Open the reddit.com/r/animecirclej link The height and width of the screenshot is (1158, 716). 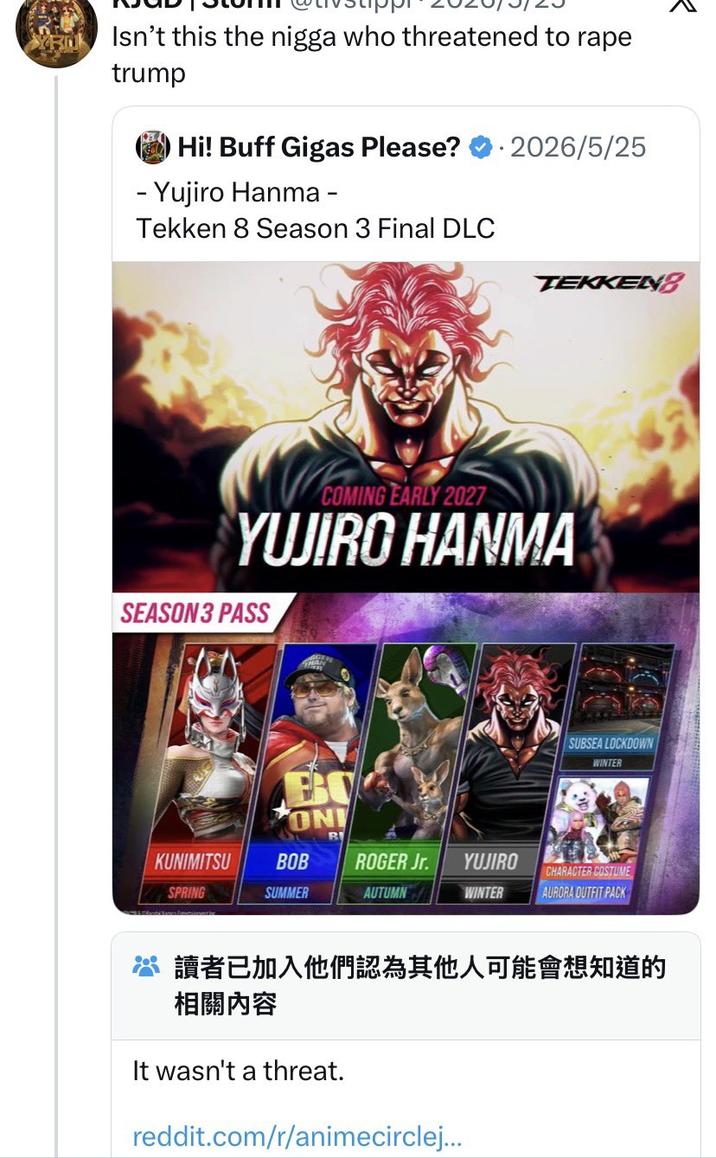(x=297, y=1136)
